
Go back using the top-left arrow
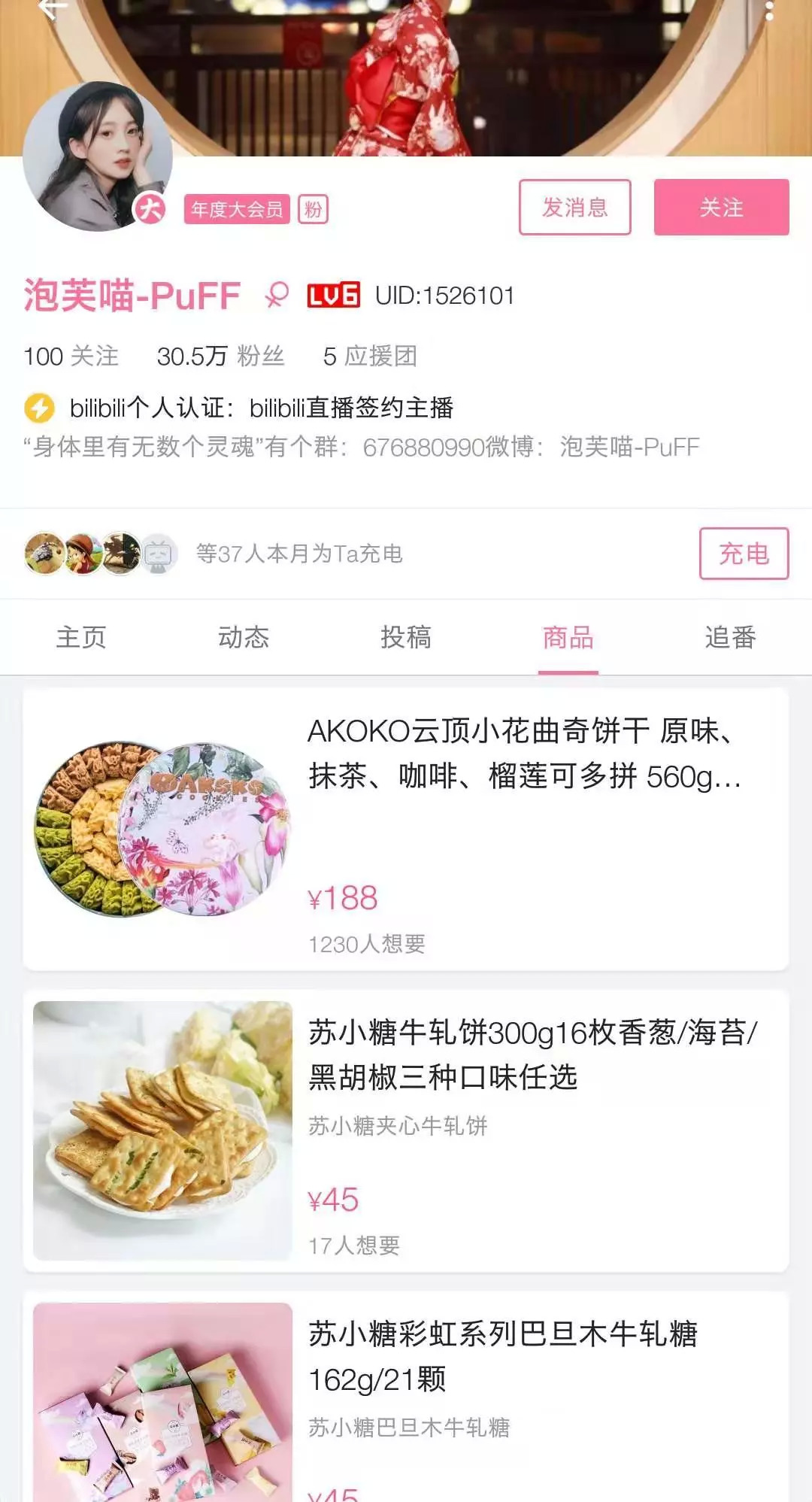[53, 9]
